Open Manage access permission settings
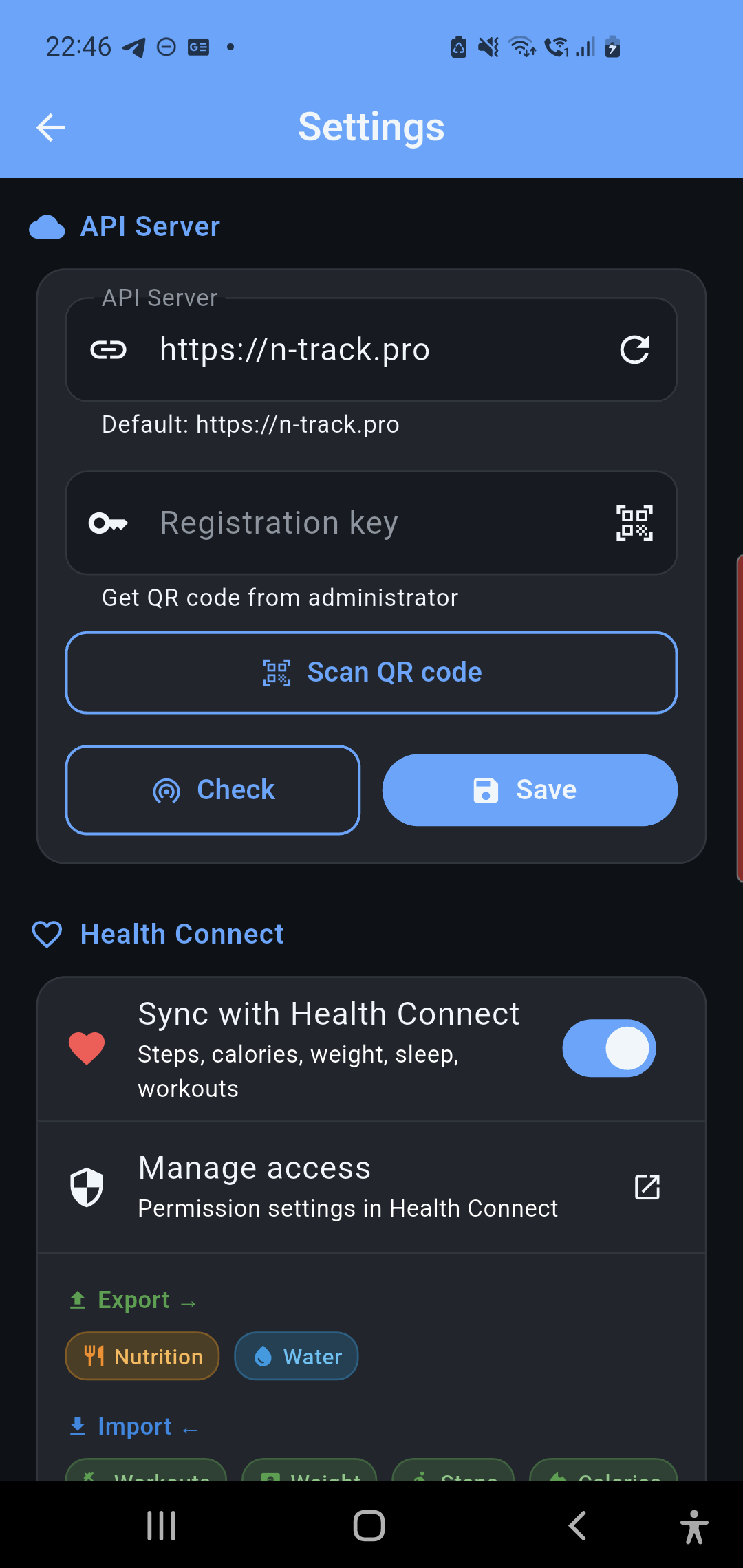The height and width of the screenshot is (1568, 743). coord(371,1187)
